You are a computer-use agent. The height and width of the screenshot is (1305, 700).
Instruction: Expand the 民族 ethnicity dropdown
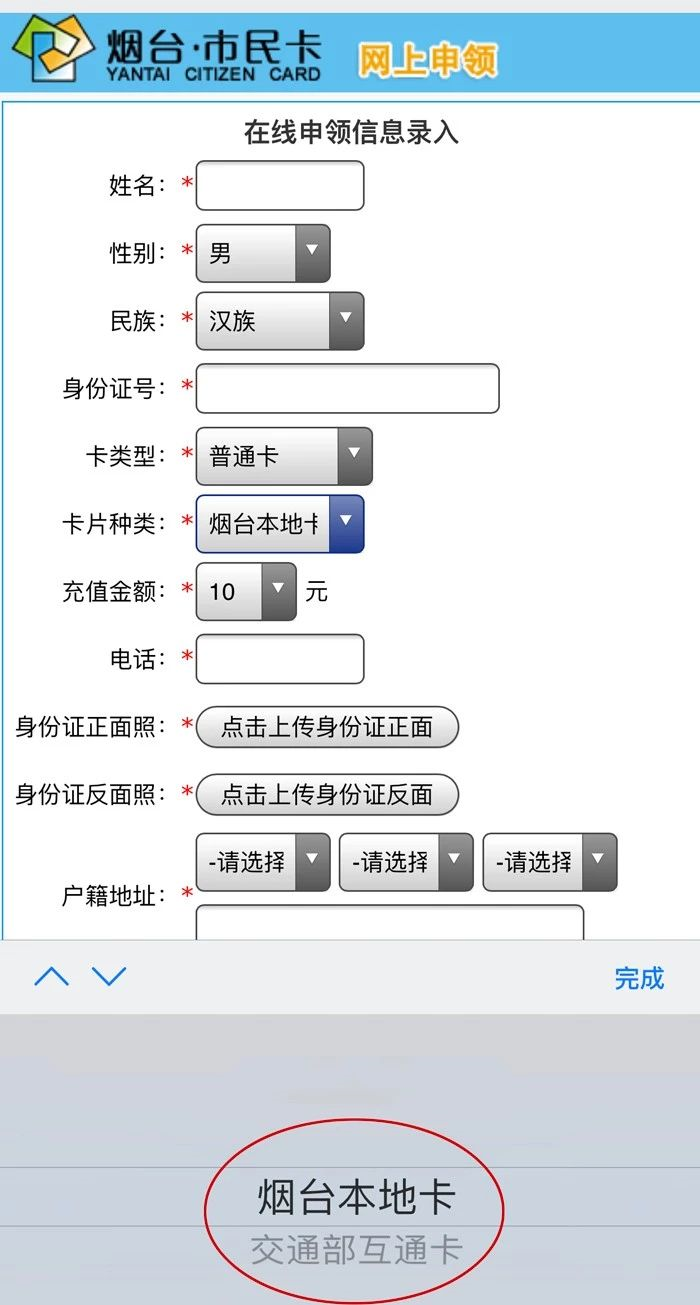pyautogui.click(x=279, y=321)
